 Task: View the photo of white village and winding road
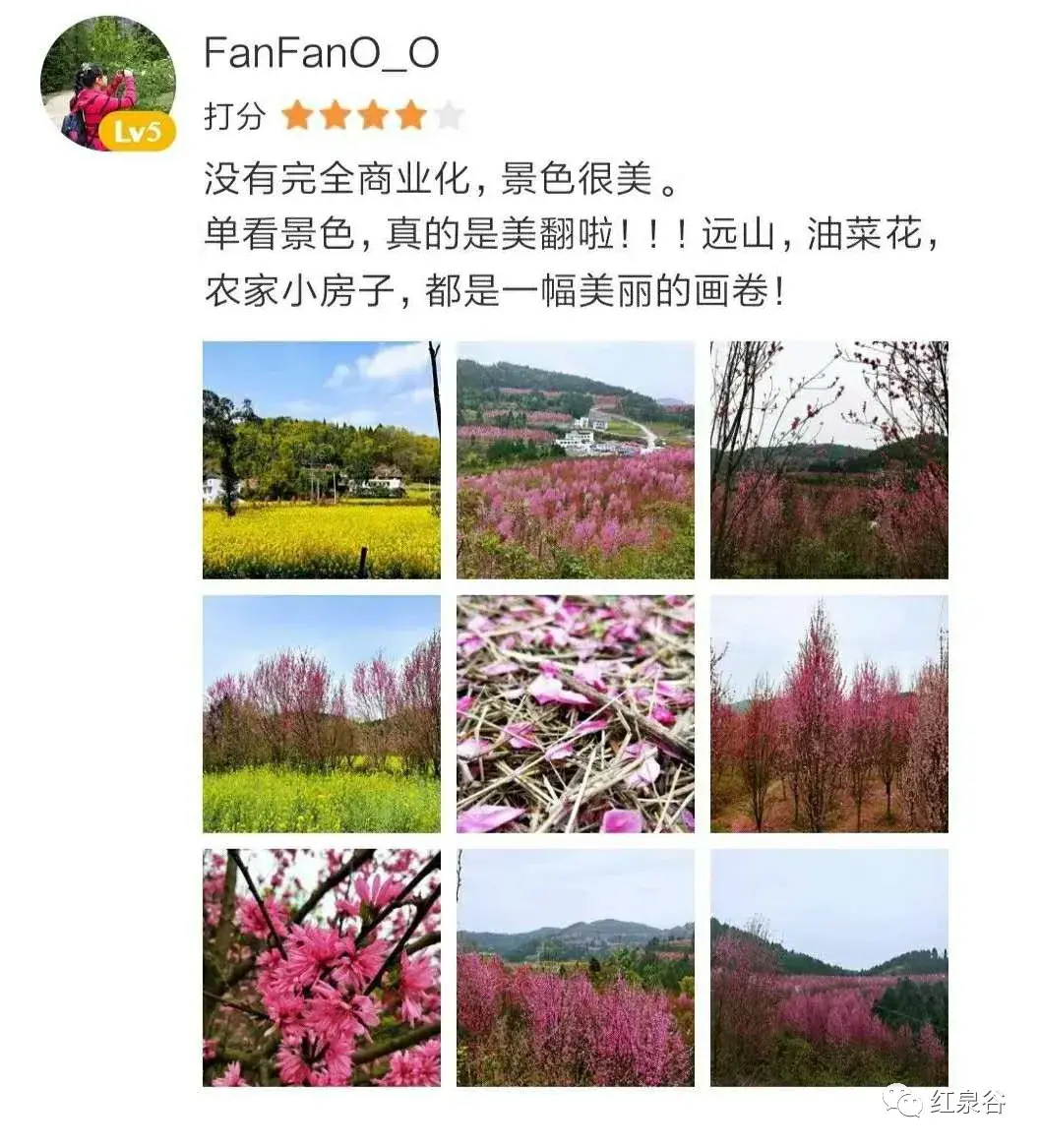coord(576,459)
